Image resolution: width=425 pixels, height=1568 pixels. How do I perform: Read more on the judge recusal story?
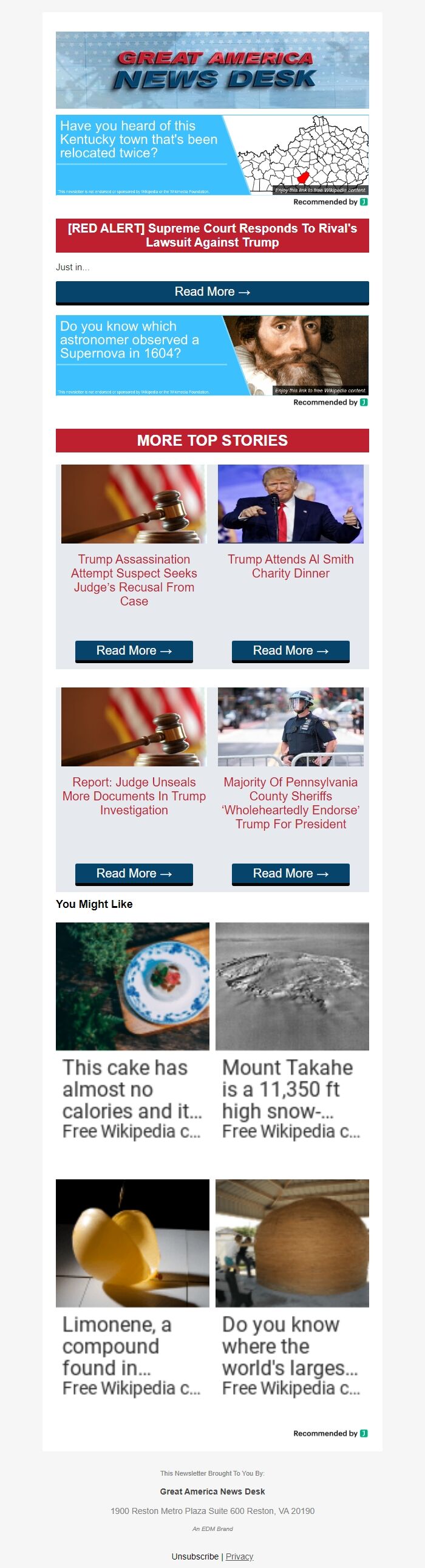(134, 650)
